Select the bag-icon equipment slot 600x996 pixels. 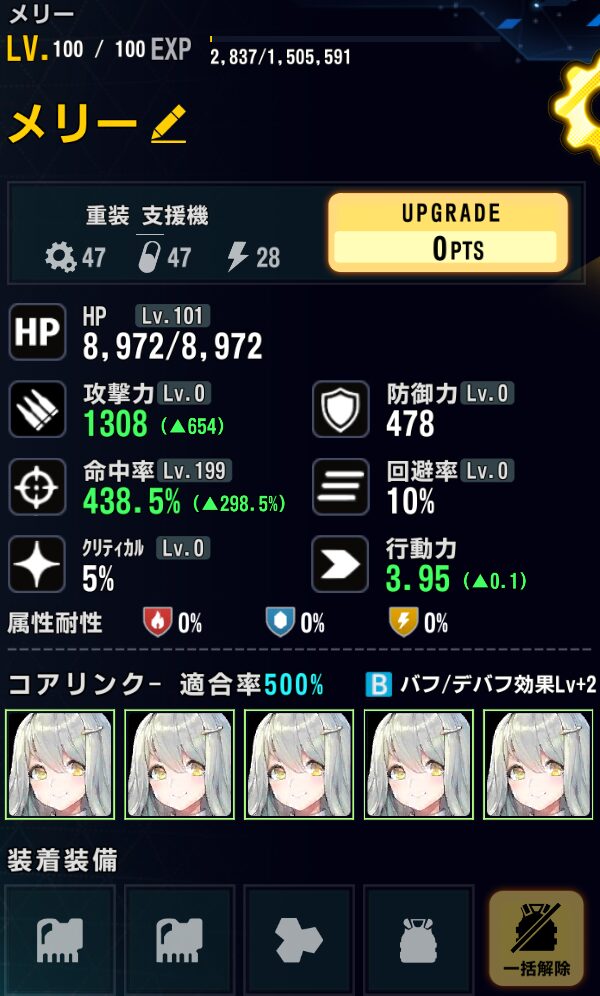pos(418,940)
